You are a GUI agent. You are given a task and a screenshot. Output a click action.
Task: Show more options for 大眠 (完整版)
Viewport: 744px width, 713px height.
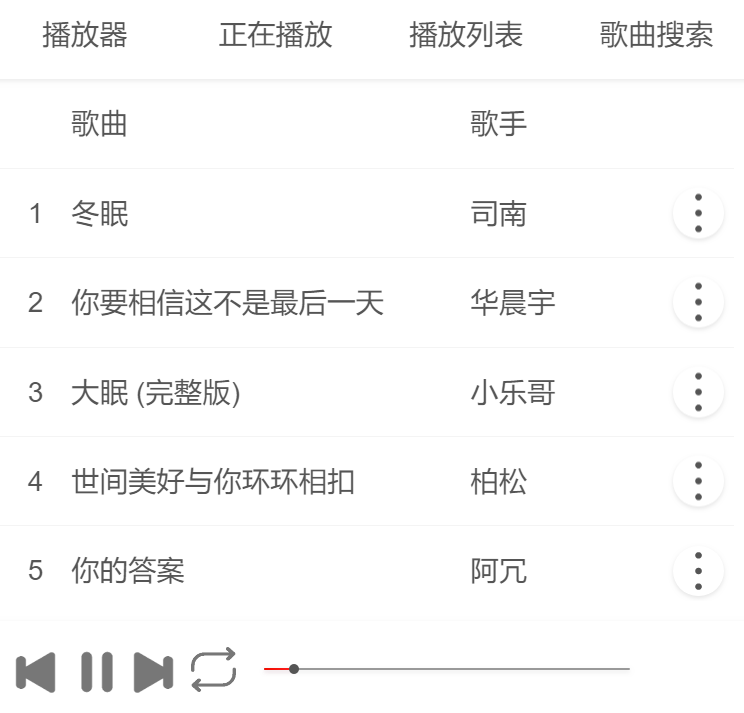point(698,392)
